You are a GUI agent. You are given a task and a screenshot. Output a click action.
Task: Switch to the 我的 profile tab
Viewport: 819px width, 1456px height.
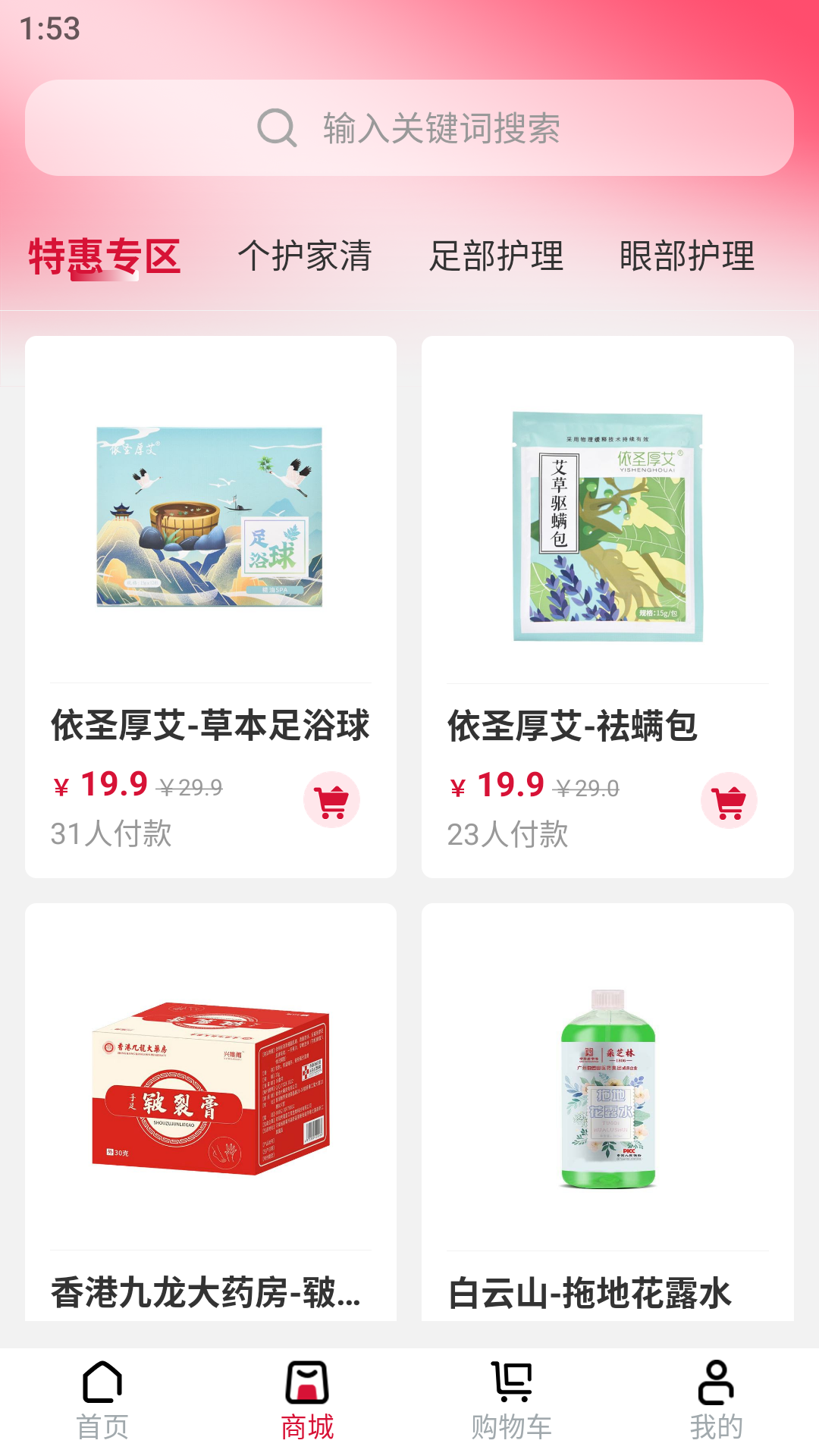(x=716, y=1401)
